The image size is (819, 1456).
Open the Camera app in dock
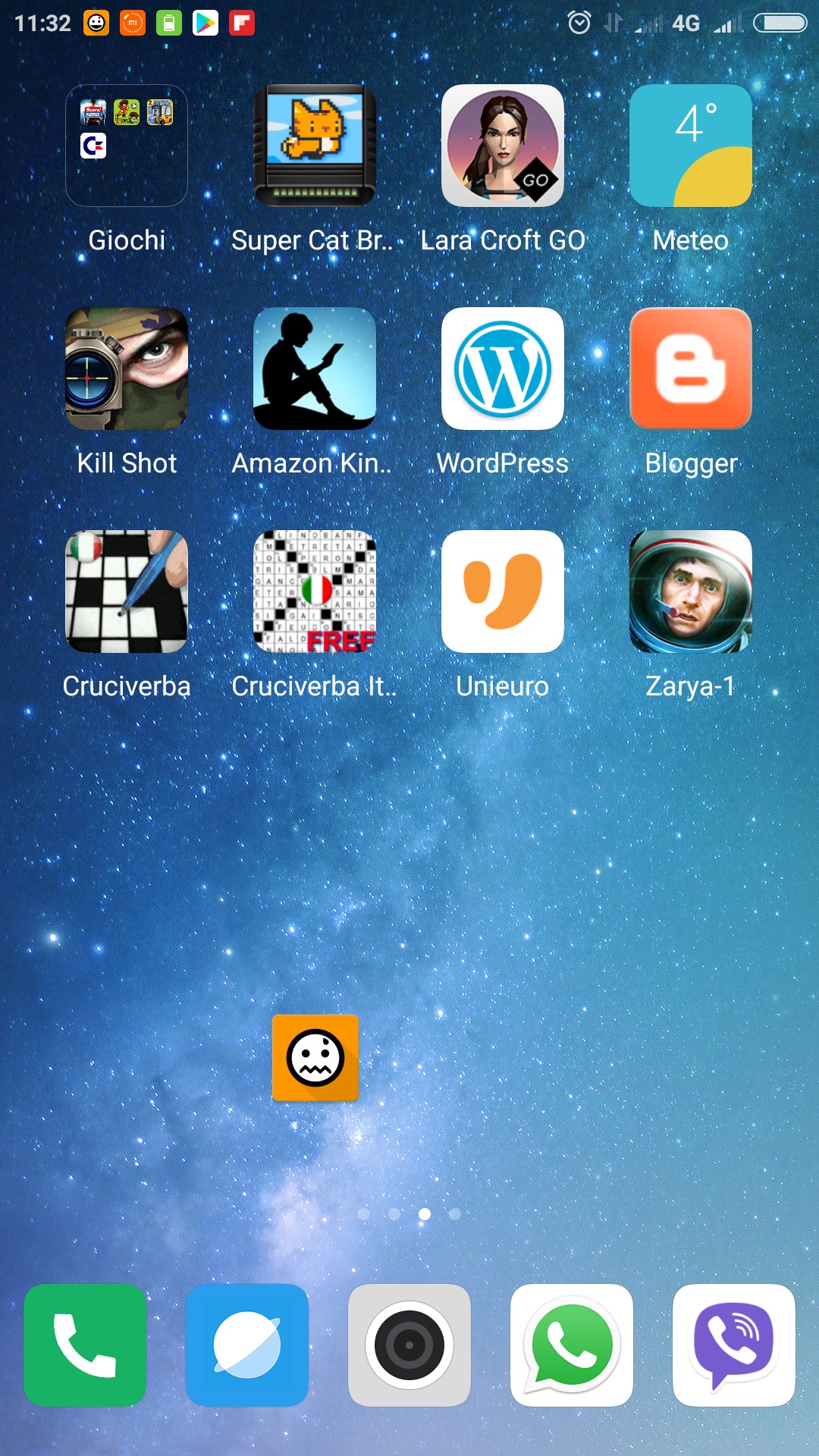[409, 1345]
